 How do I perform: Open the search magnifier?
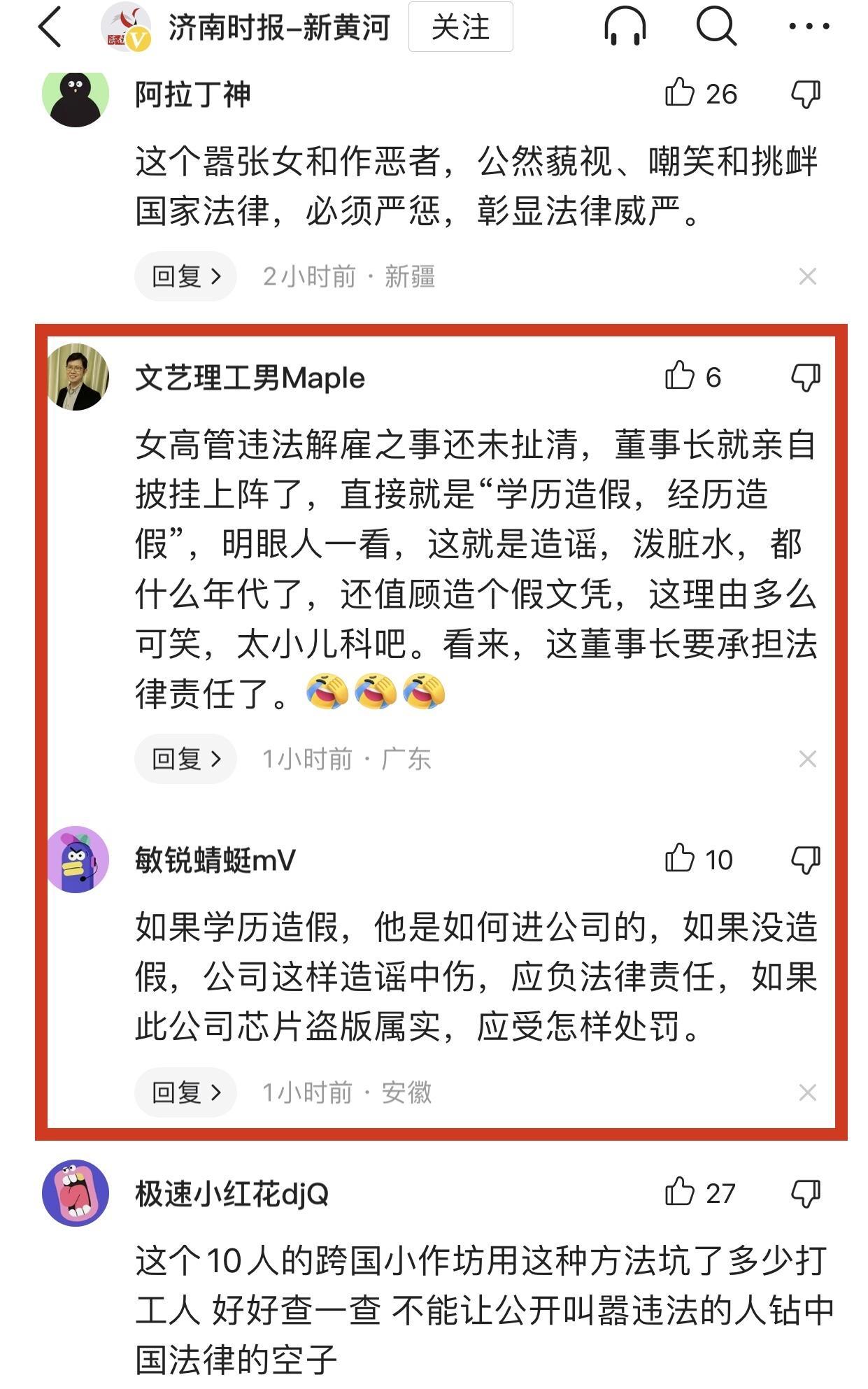tap(716, 27)
